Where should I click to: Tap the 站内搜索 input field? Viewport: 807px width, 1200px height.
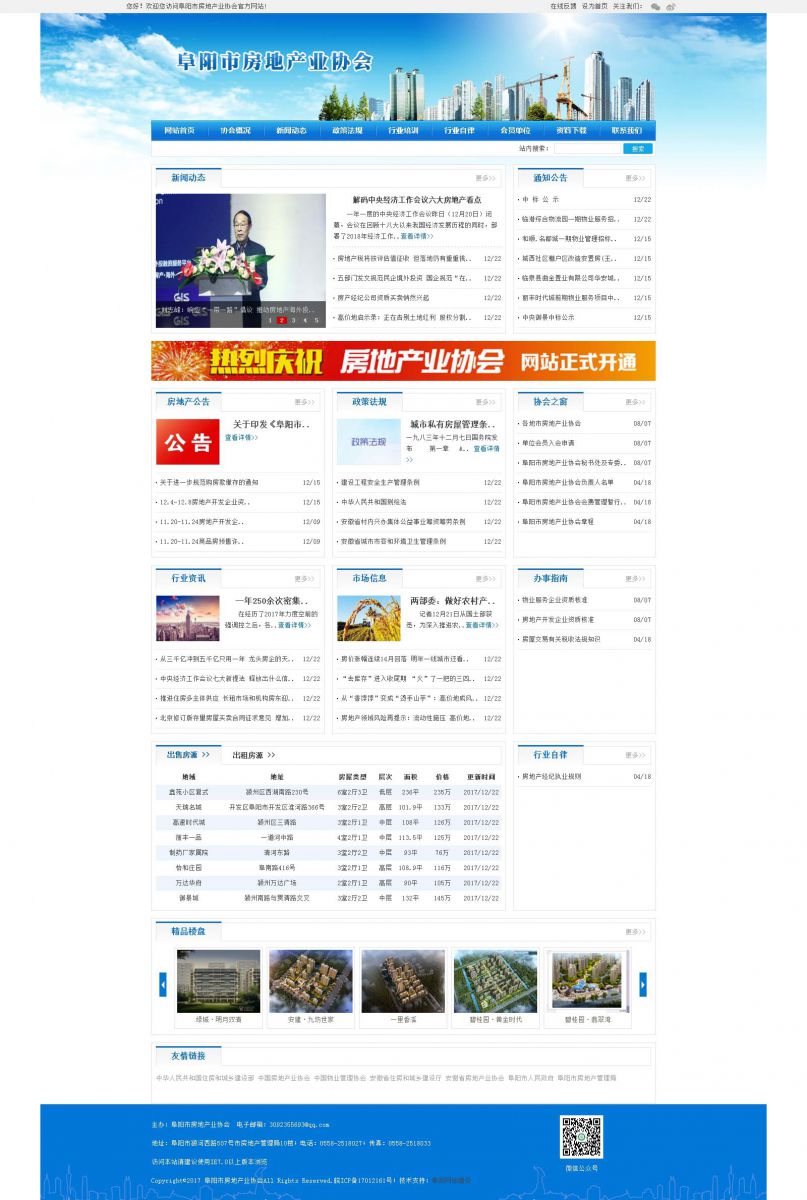tap(587, 148)
